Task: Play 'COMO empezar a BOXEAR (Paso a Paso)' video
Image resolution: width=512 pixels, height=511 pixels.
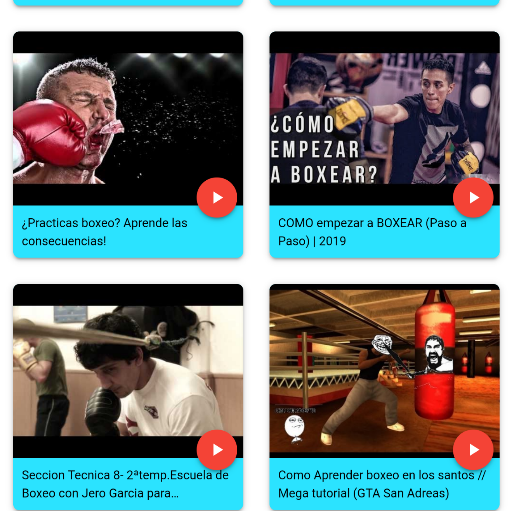Action: pyautogui.click(x=473, y=198)
